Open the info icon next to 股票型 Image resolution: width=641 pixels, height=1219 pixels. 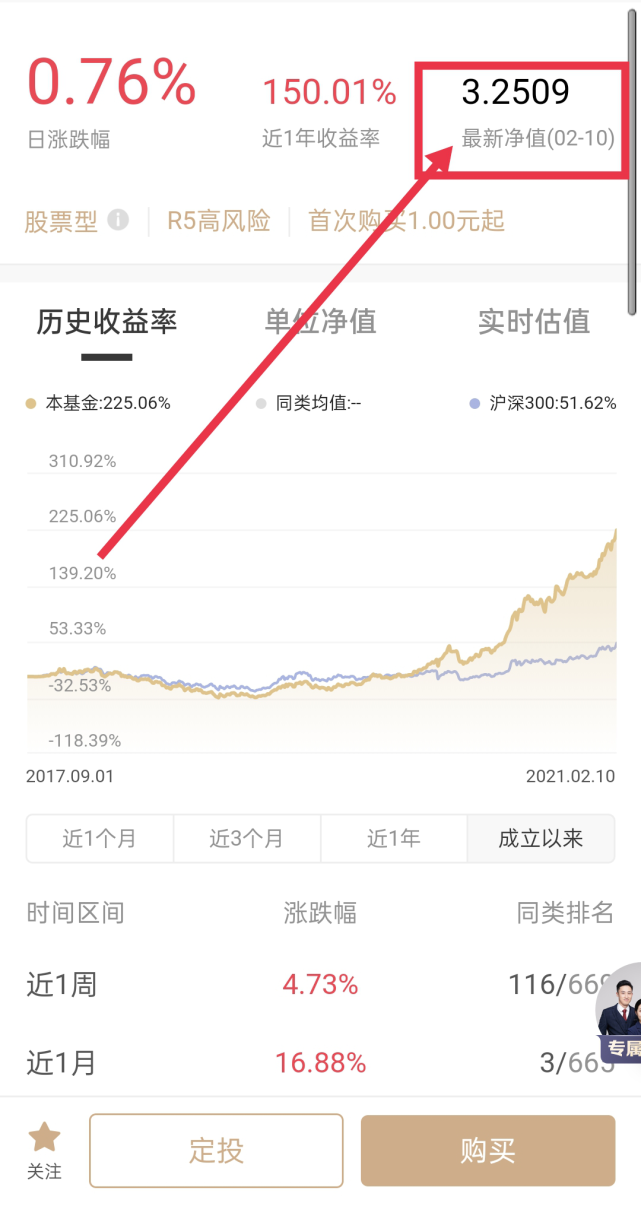(x=118, y=219)
